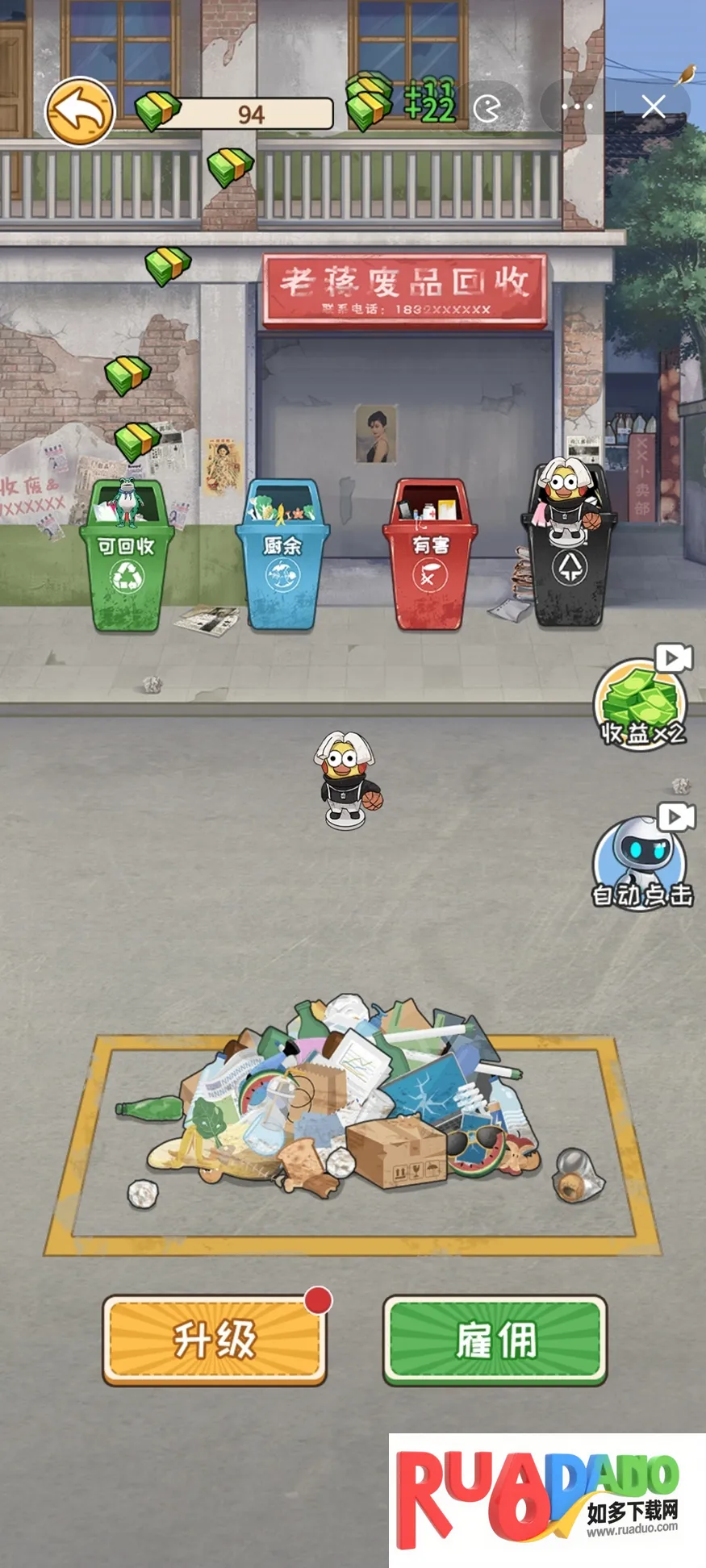Tap the 雇佣 hire button
This screenshot has width=706, height=1568.
[x=495, y=1340]
